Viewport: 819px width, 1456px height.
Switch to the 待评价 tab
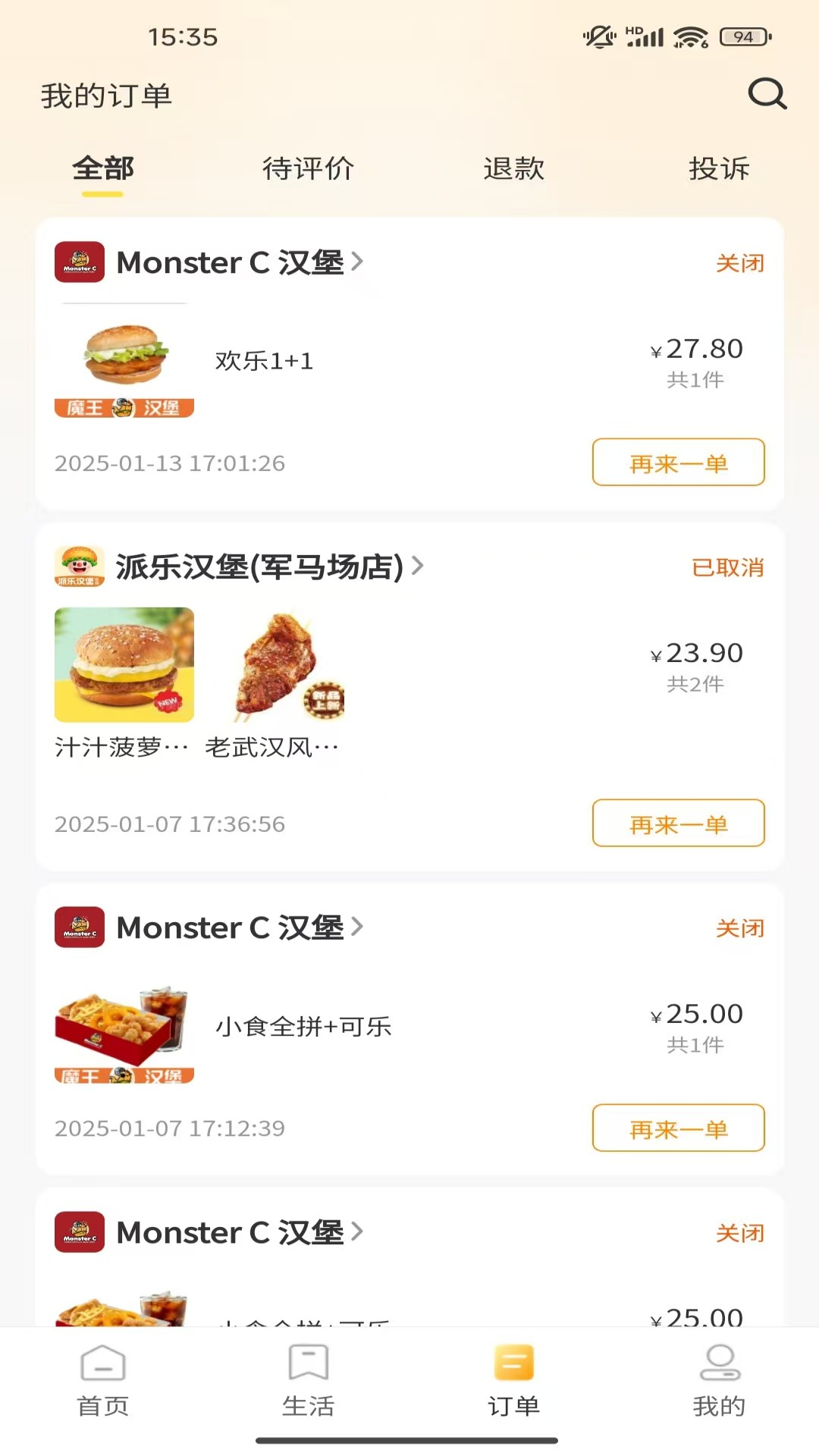307,168
